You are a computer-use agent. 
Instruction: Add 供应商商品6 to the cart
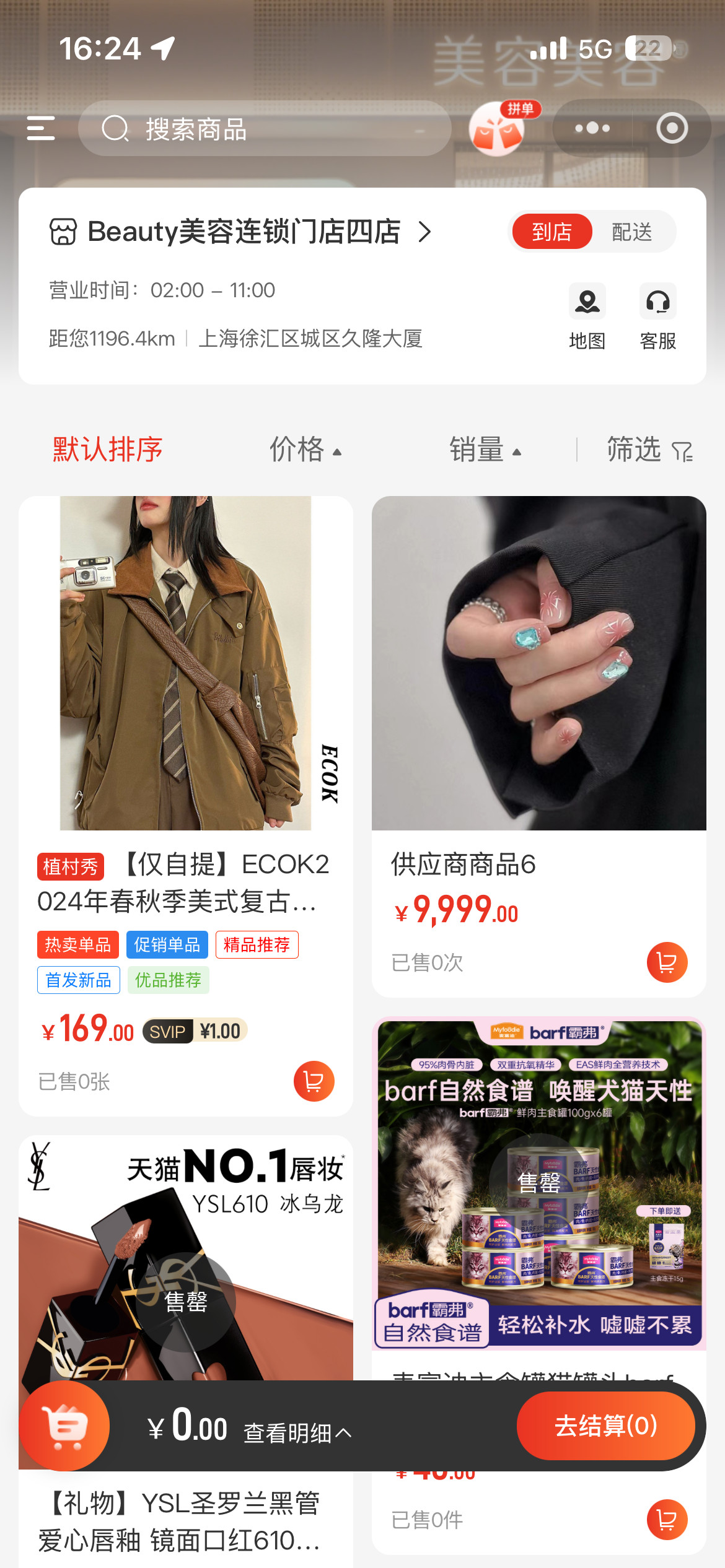tap(667, 962)
